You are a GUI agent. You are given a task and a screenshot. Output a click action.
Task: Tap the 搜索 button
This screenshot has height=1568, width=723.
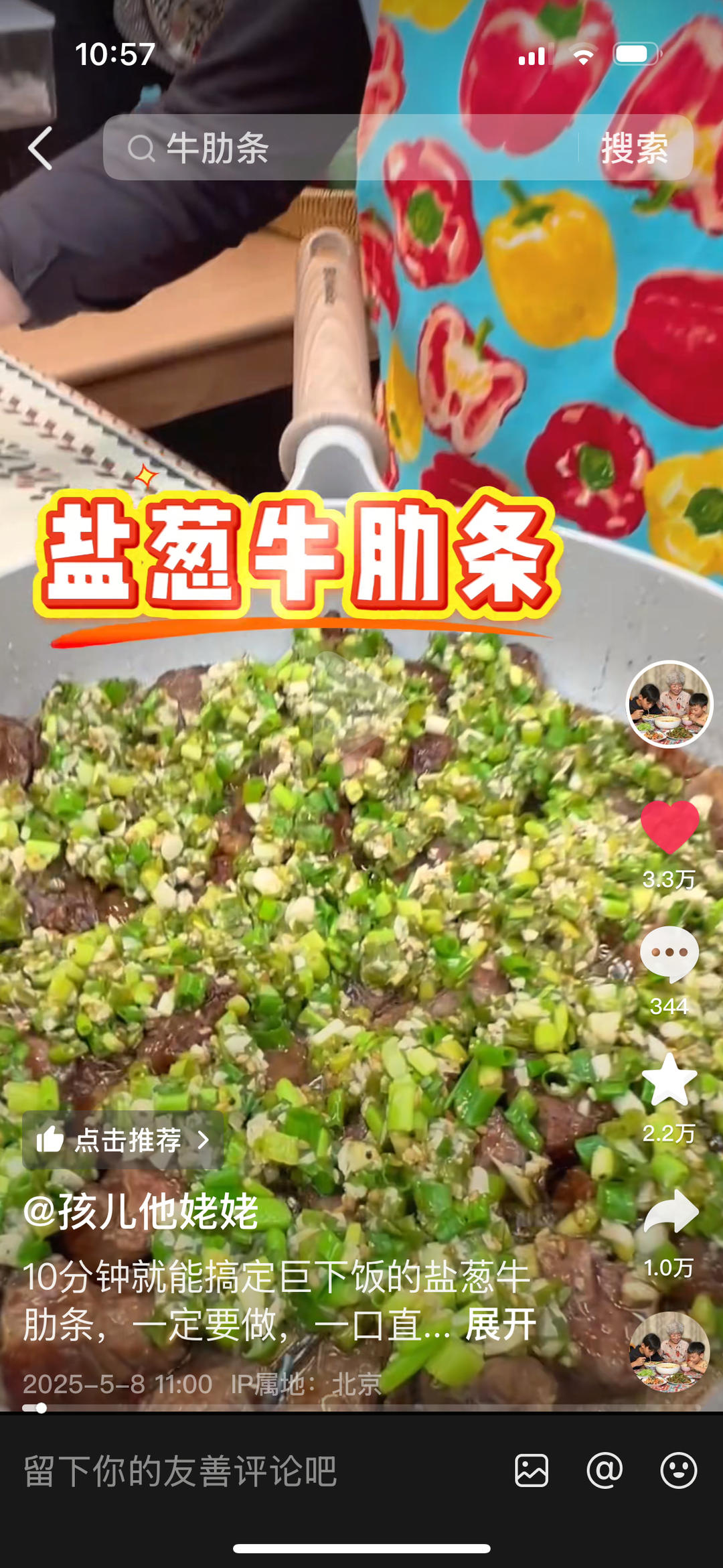pyautogui.click(x=635, y=147)
